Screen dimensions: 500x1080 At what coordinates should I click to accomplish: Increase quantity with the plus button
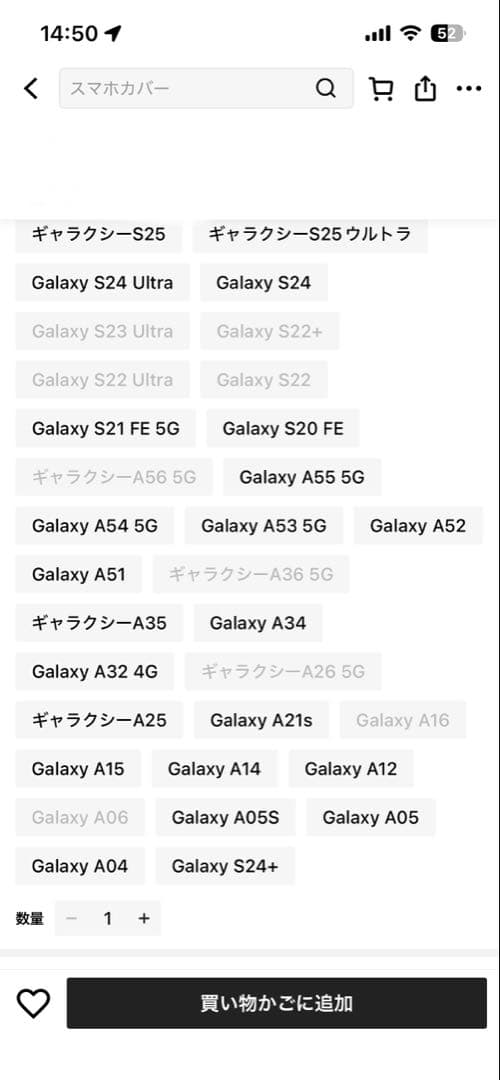(143, 918)
